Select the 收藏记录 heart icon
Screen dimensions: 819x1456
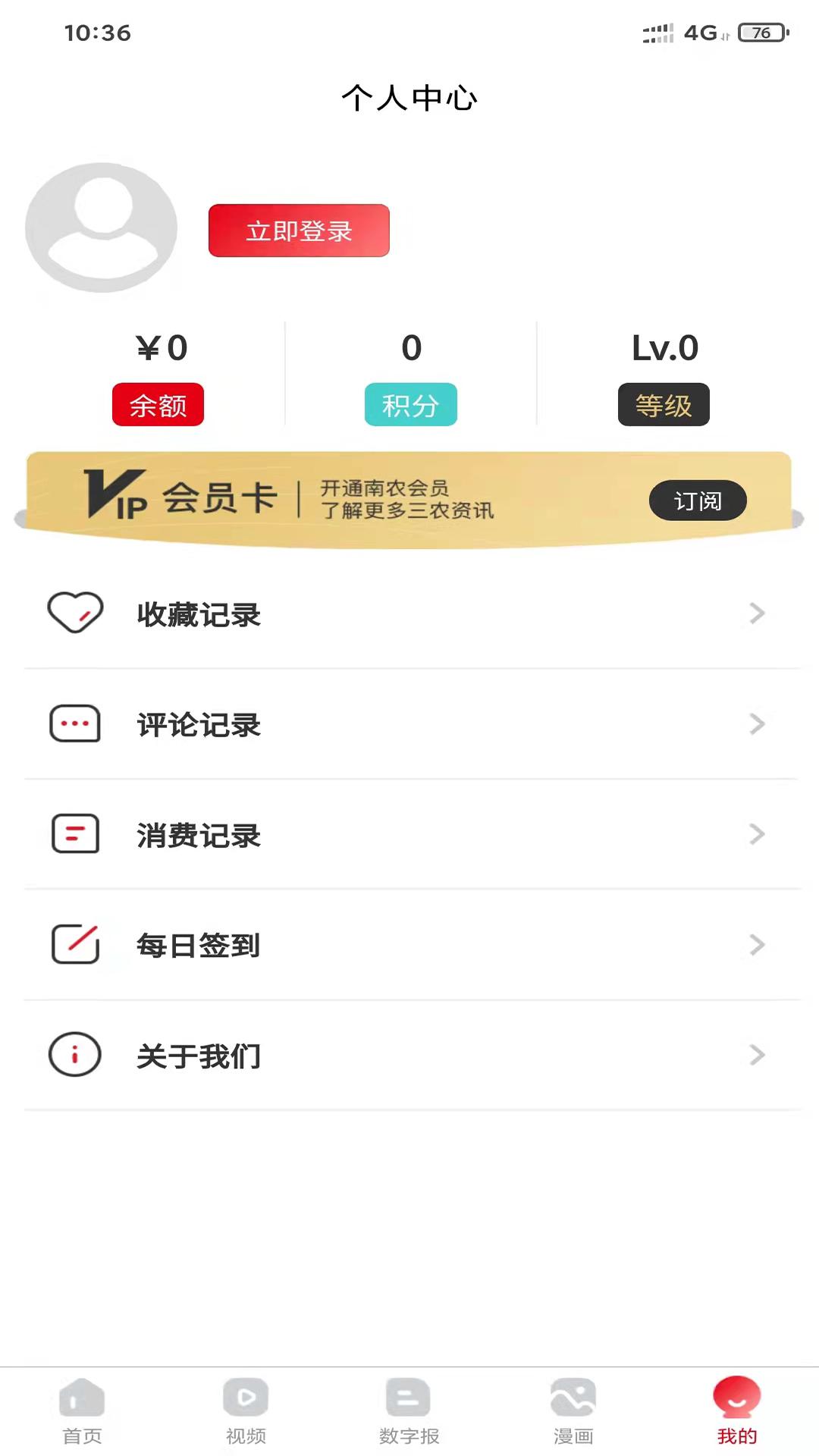coord(74,613)
